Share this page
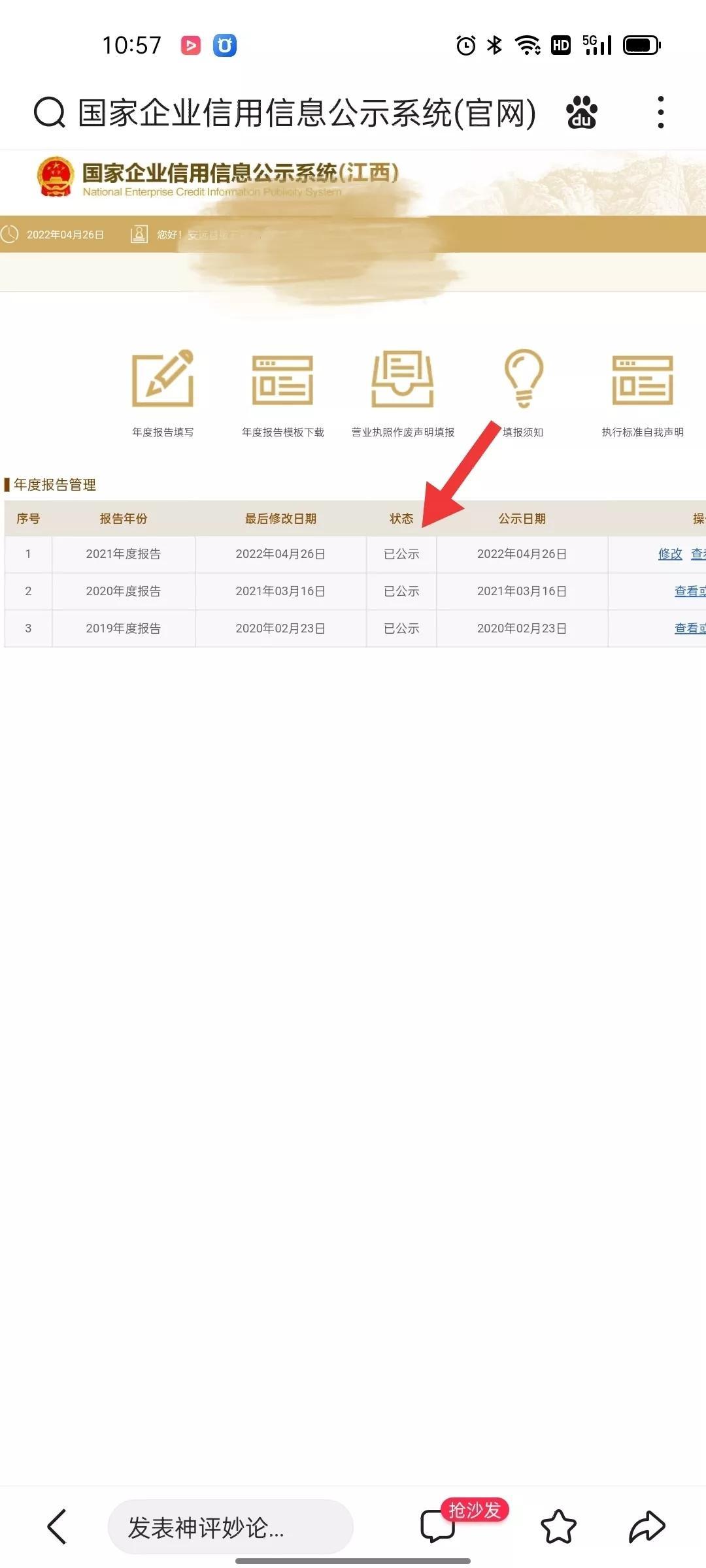This screenshot has width=706, height=1568. 647,1527
